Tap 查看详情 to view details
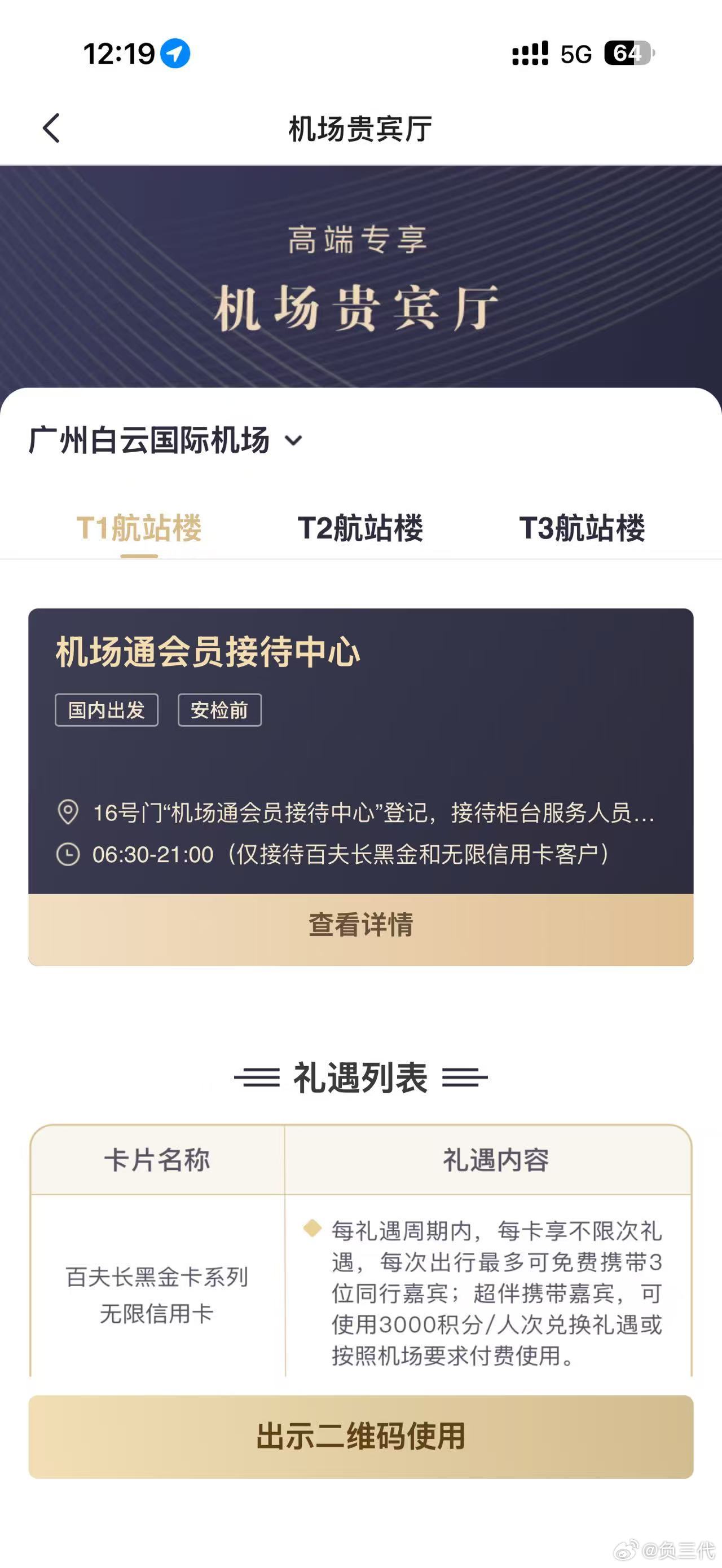 pos(360,926)
